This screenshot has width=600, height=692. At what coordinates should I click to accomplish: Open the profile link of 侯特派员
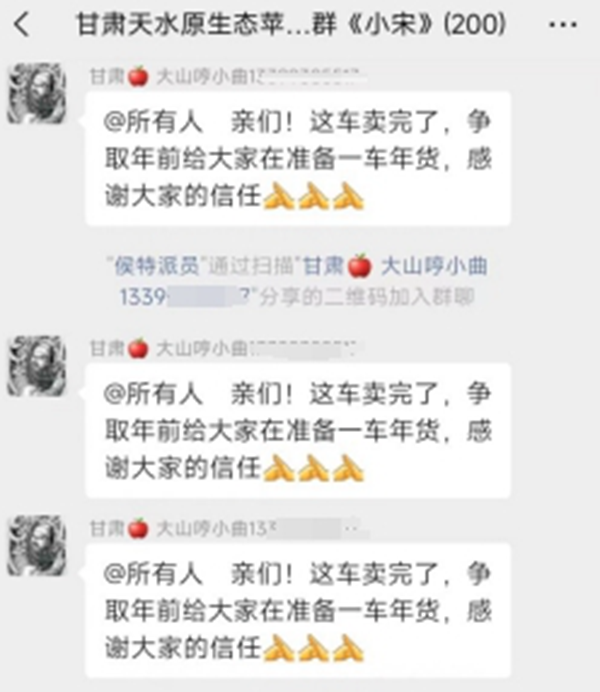pyautogui.click(x=155, y=266)
